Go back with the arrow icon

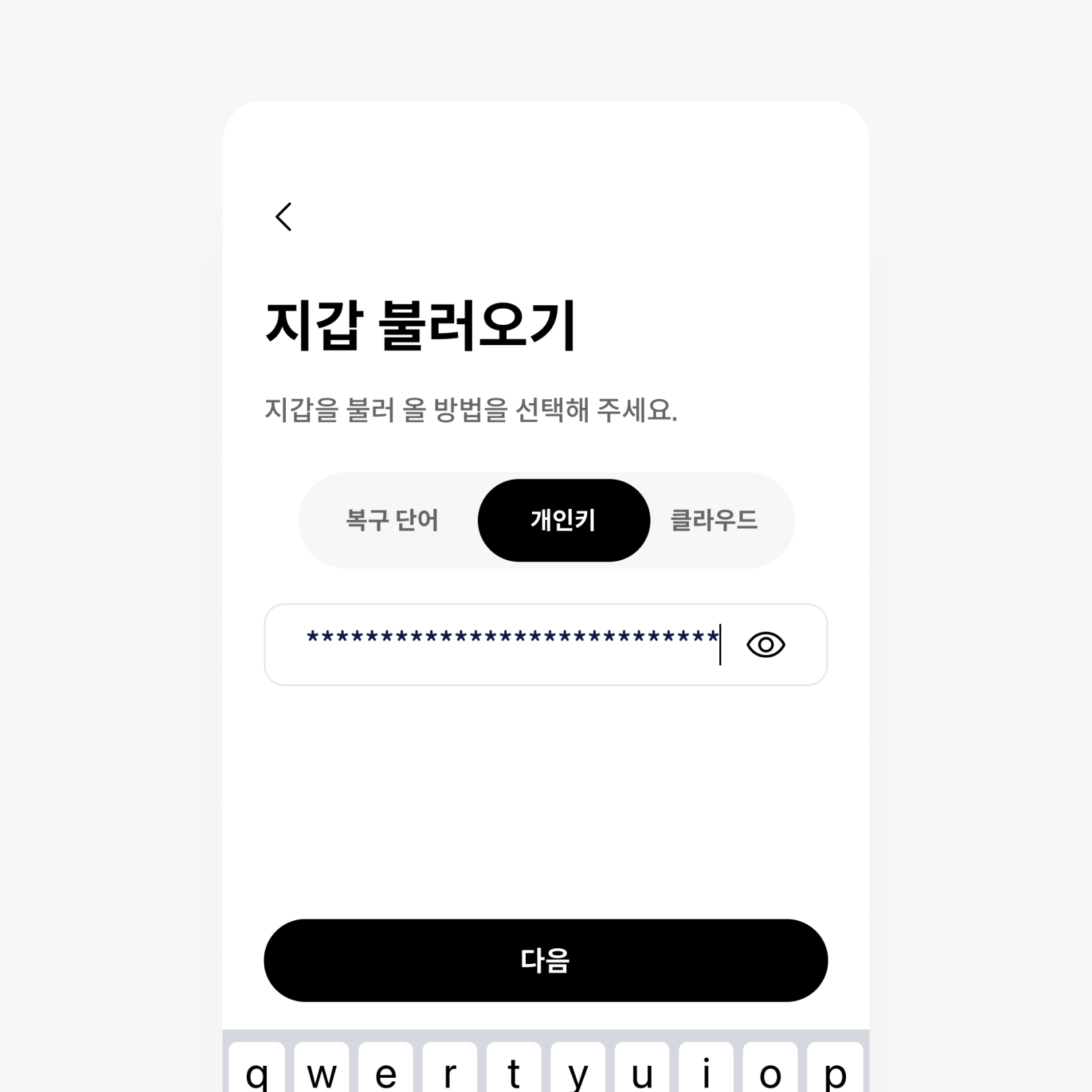click(284, 217)
